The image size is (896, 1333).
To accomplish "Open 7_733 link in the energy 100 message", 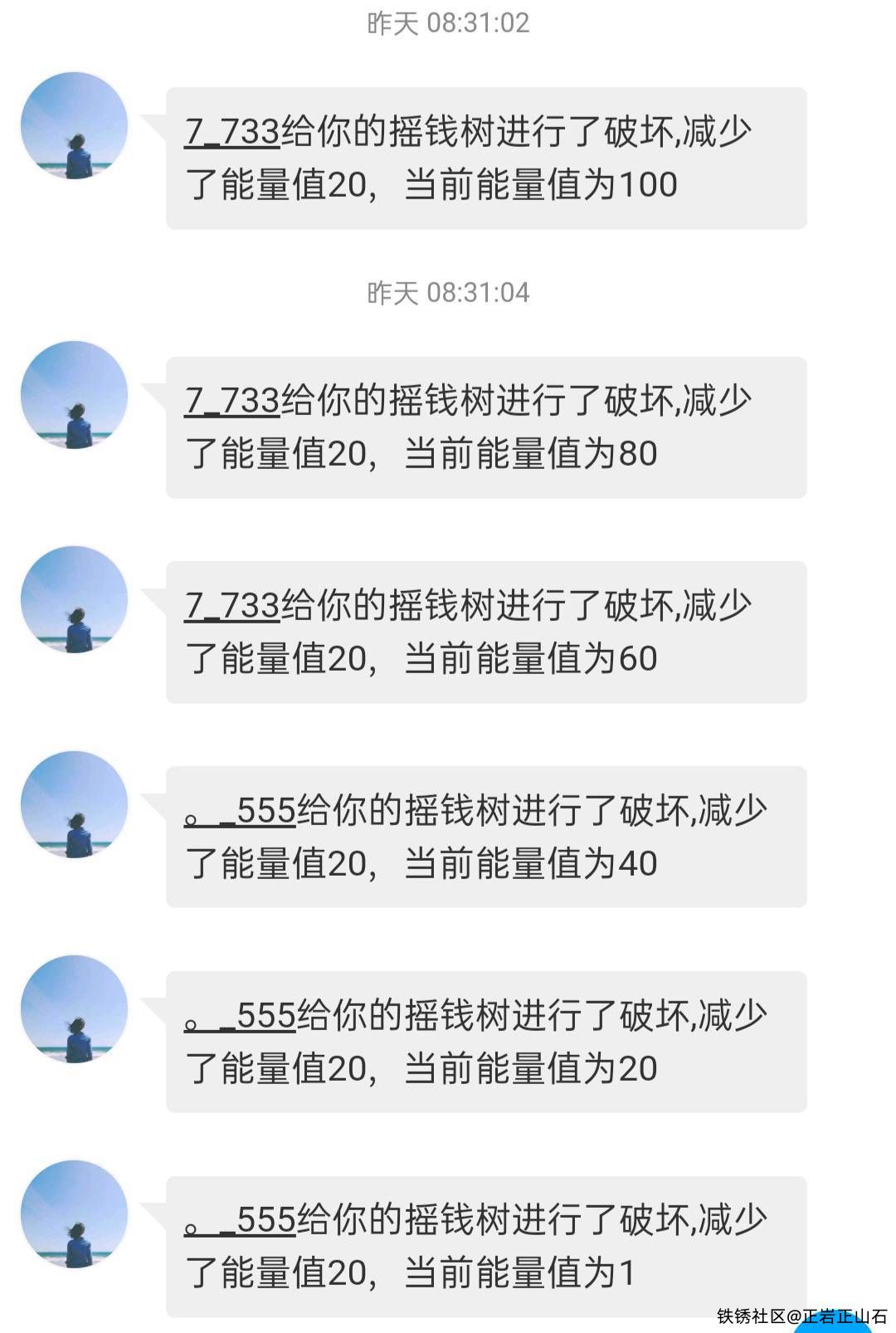I will coord(231,132).
